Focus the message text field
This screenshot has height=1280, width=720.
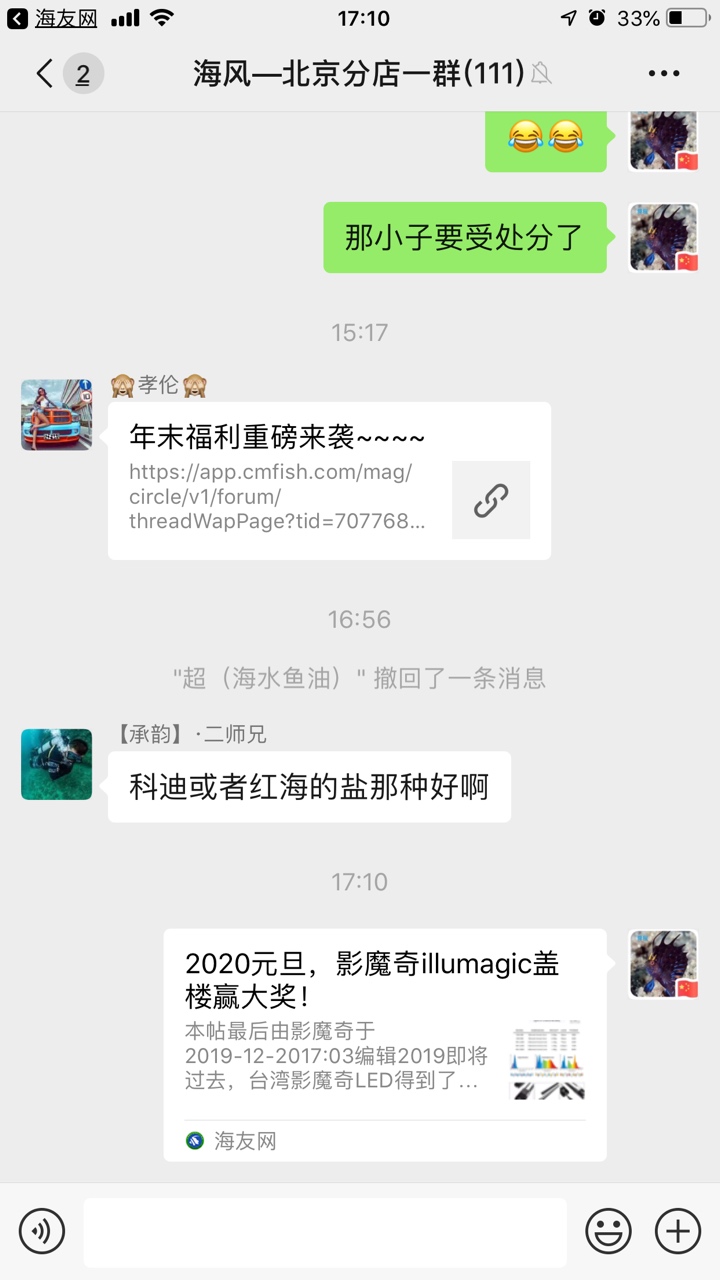coord(324,1231)
